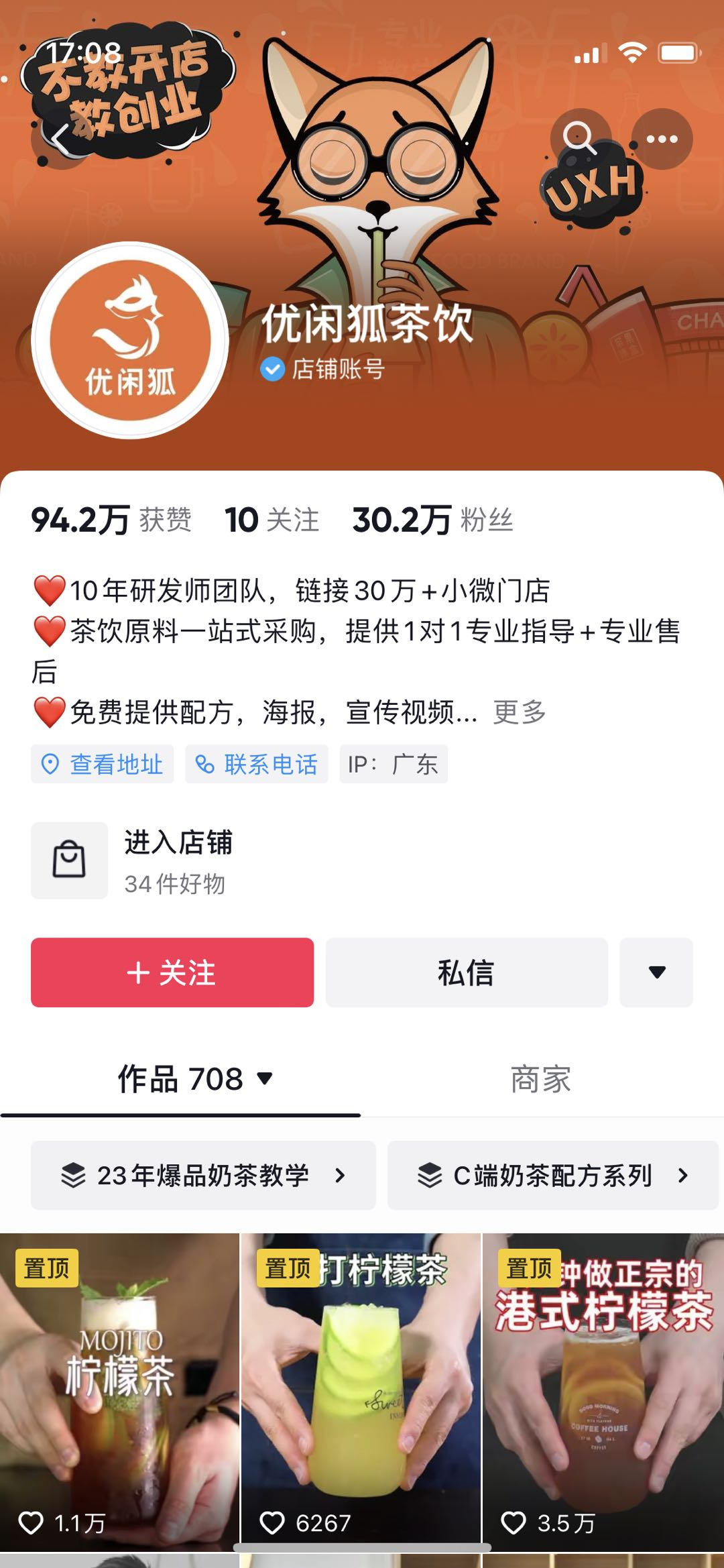View the 10 关注 following list
Screen dimensions: 724x1568
271,520
